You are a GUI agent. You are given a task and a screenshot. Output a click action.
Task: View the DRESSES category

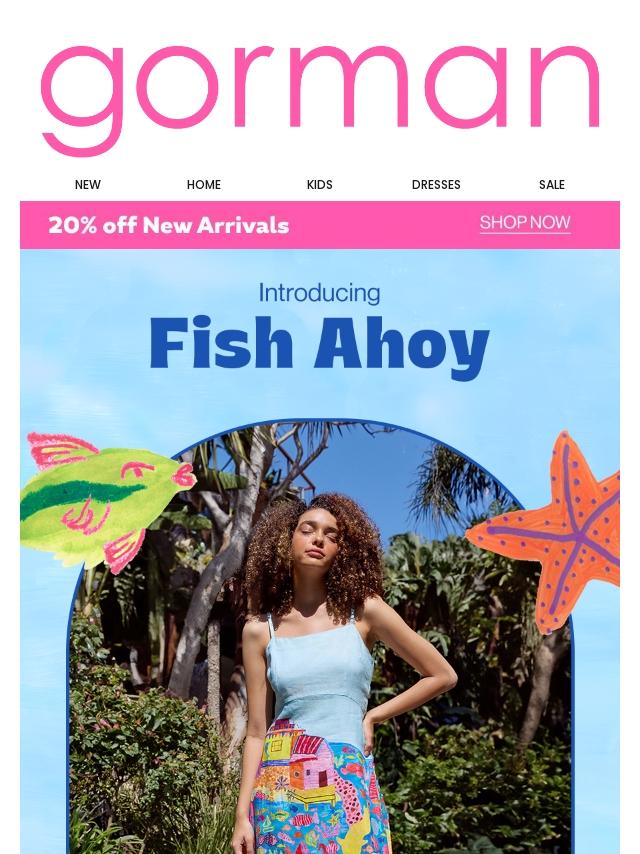click(436, 185)
